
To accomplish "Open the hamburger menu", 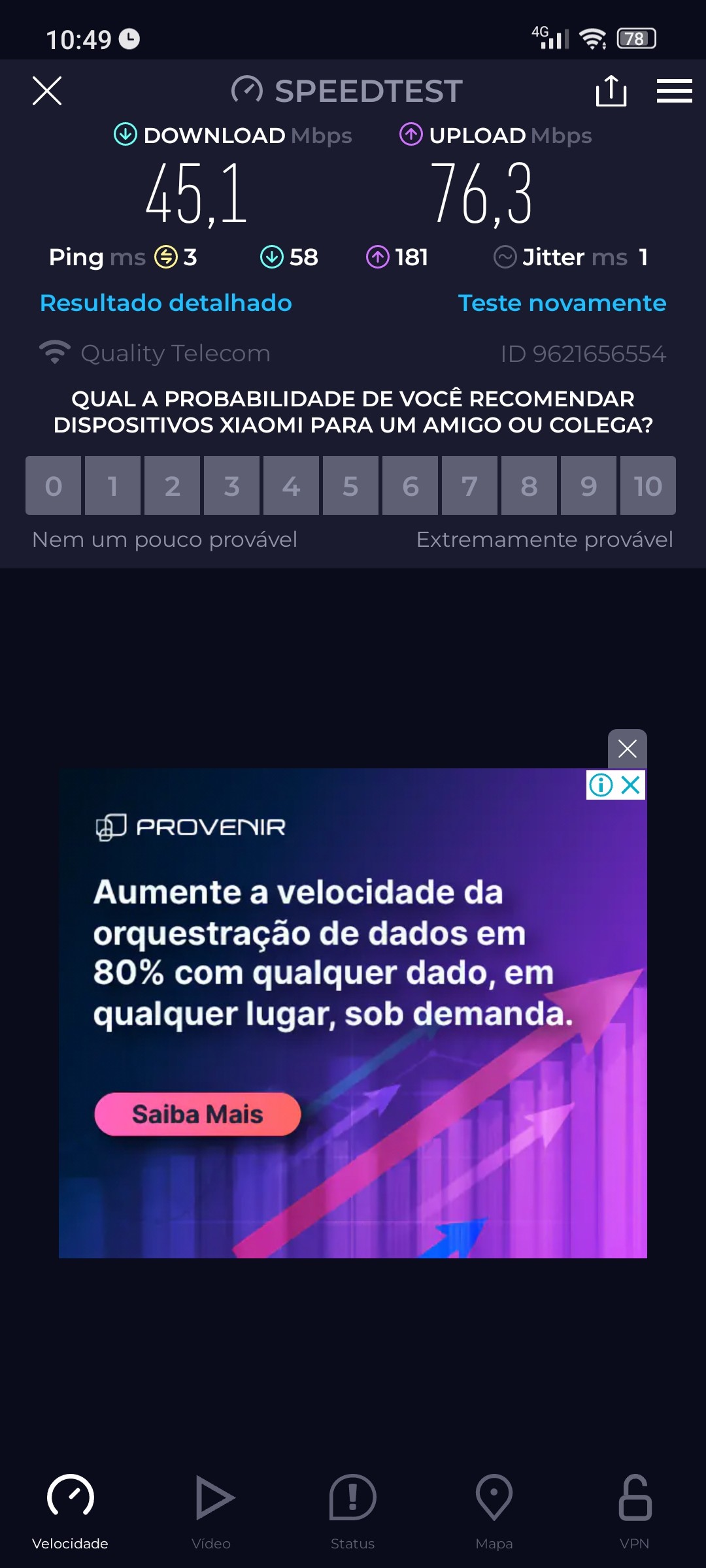I will pyautogui.click(x=674, y=91).
